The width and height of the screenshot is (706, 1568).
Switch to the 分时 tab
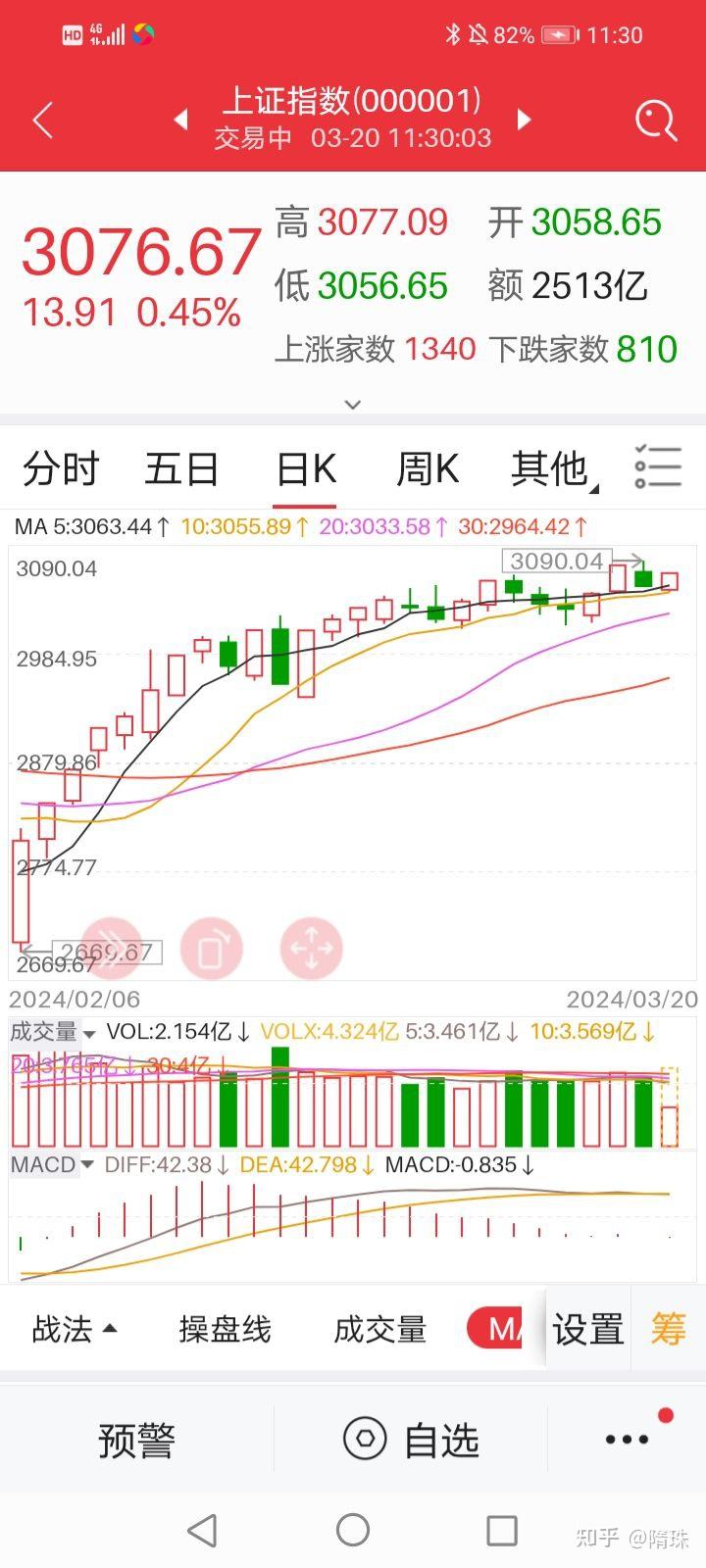coord(61,468)
